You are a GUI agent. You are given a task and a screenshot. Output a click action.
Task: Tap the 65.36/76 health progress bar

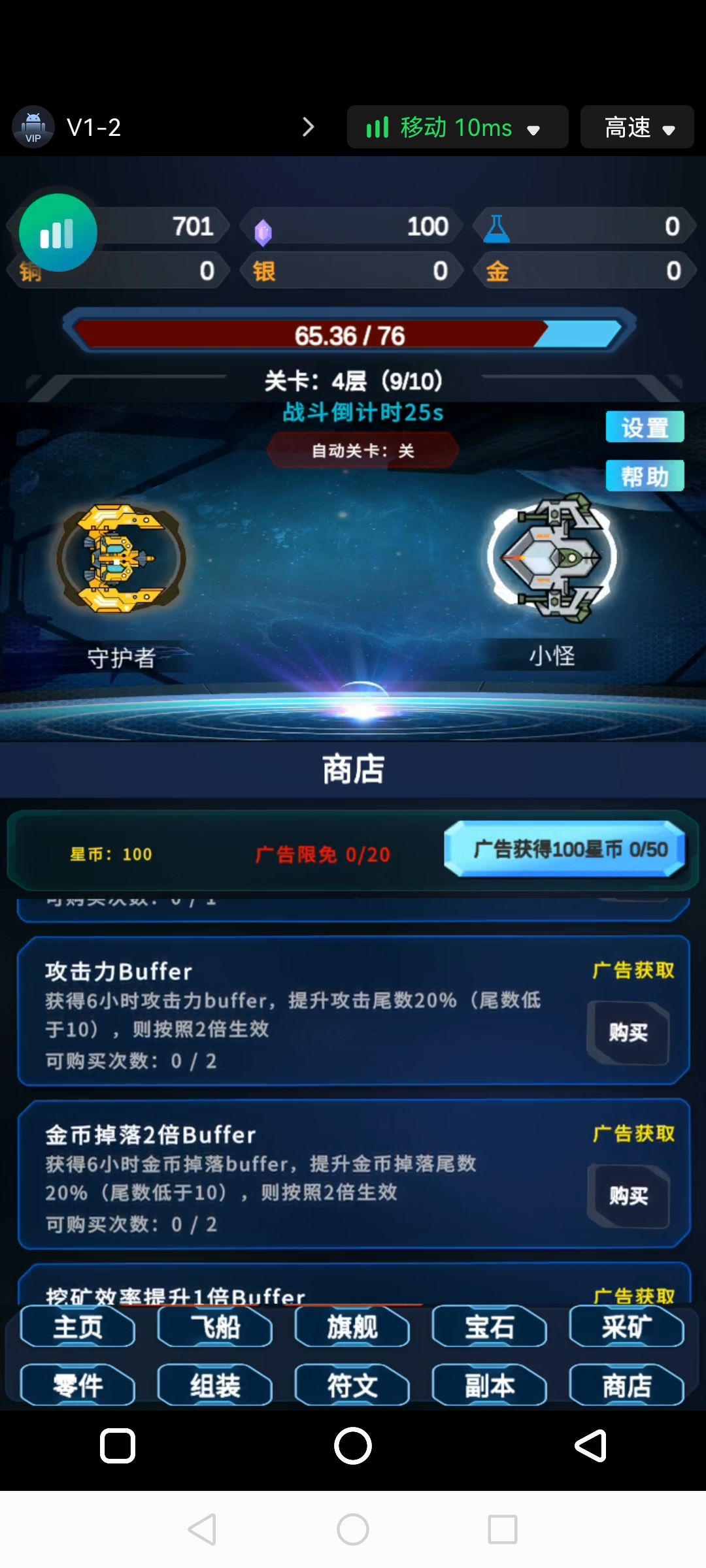[353, 335]
